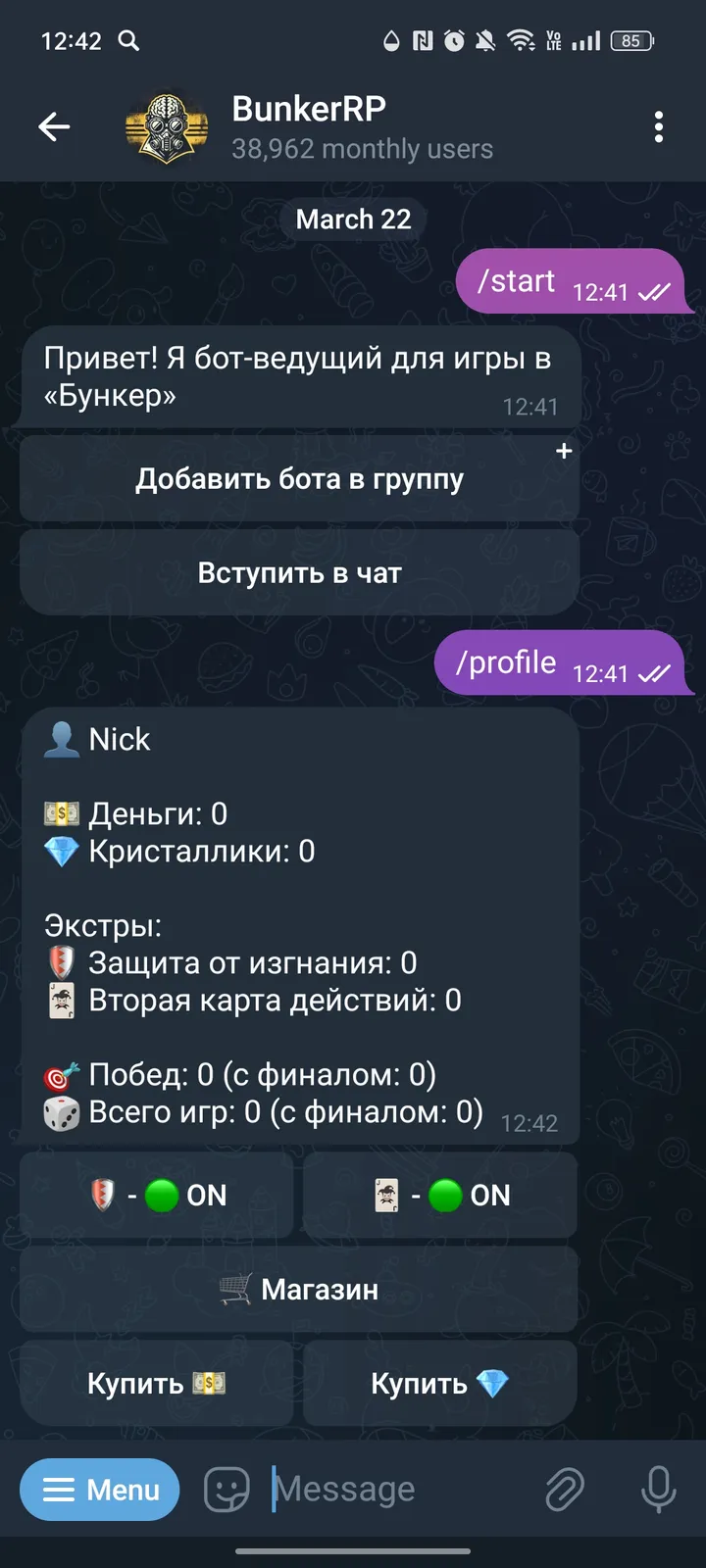Open the bot Menu panel
Screen dimensions: 706x1568
(99, 1489)
